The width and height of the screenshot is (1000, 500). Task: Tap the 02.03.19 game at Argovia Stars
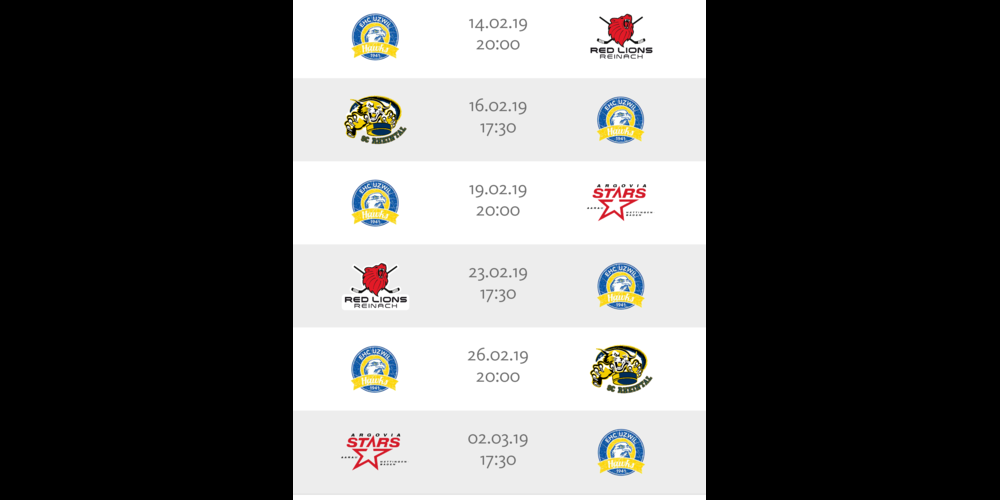tap(498, 450)
